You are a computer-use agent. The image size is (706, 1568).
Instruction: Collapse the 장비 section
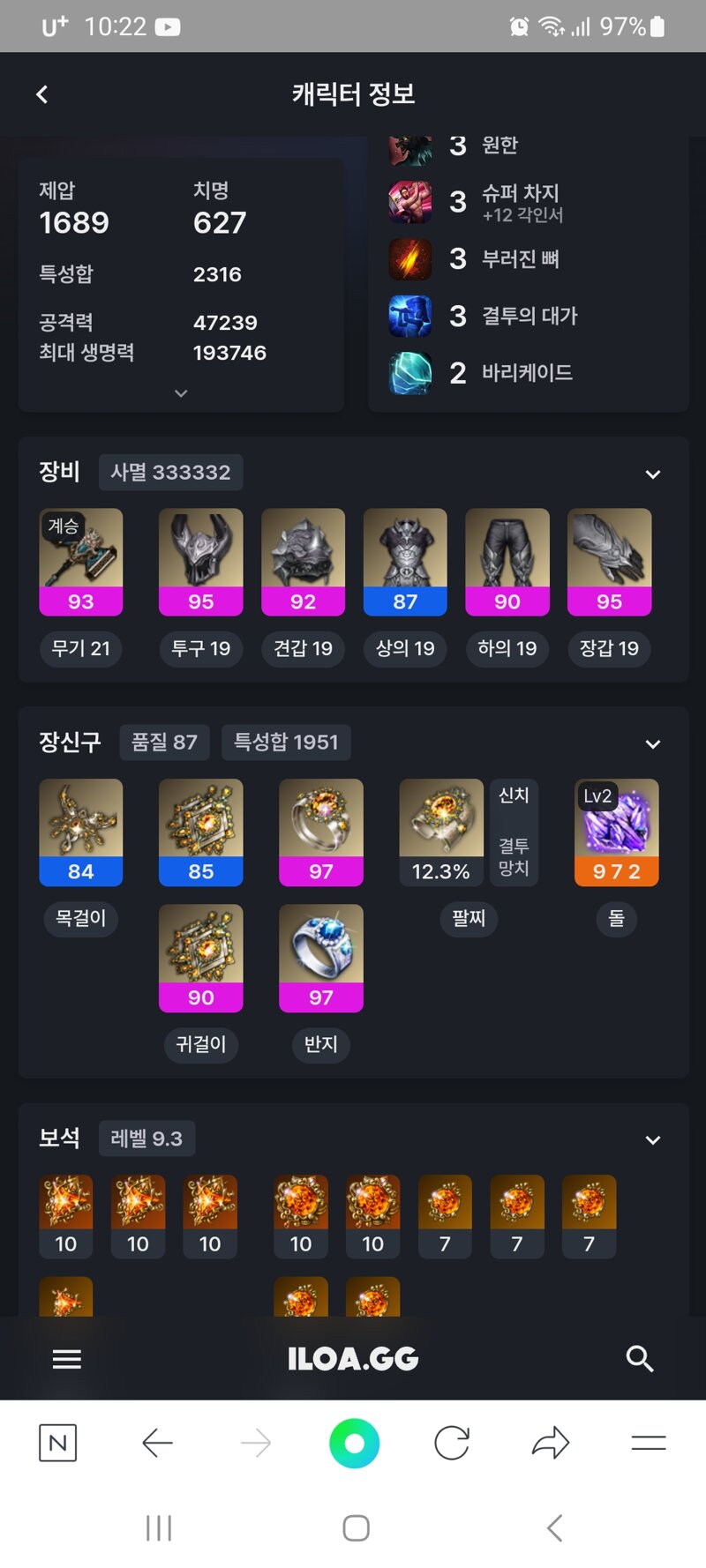point(653,474)
